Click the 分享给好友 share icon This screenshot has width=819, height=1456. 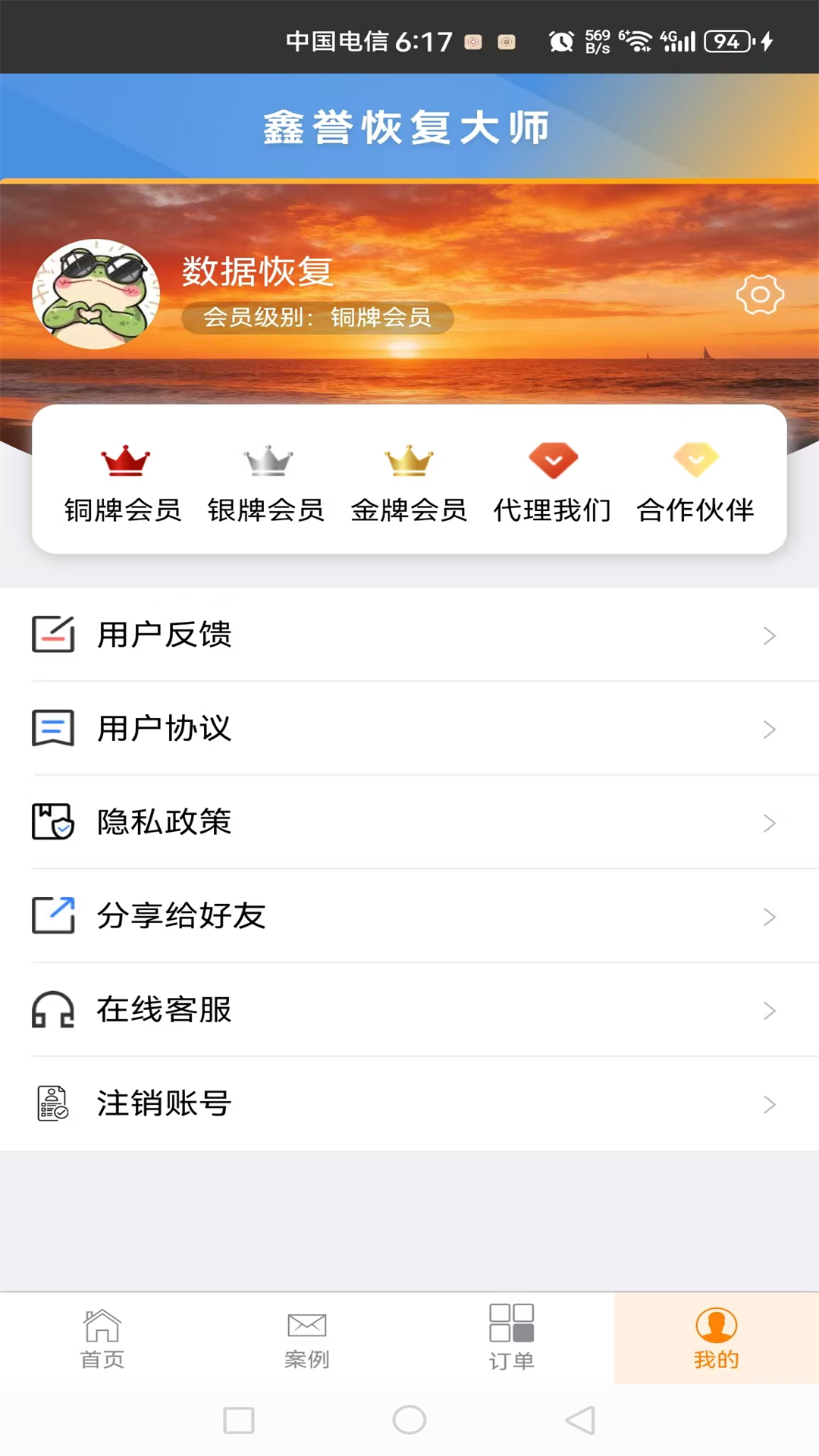point(52,917)
